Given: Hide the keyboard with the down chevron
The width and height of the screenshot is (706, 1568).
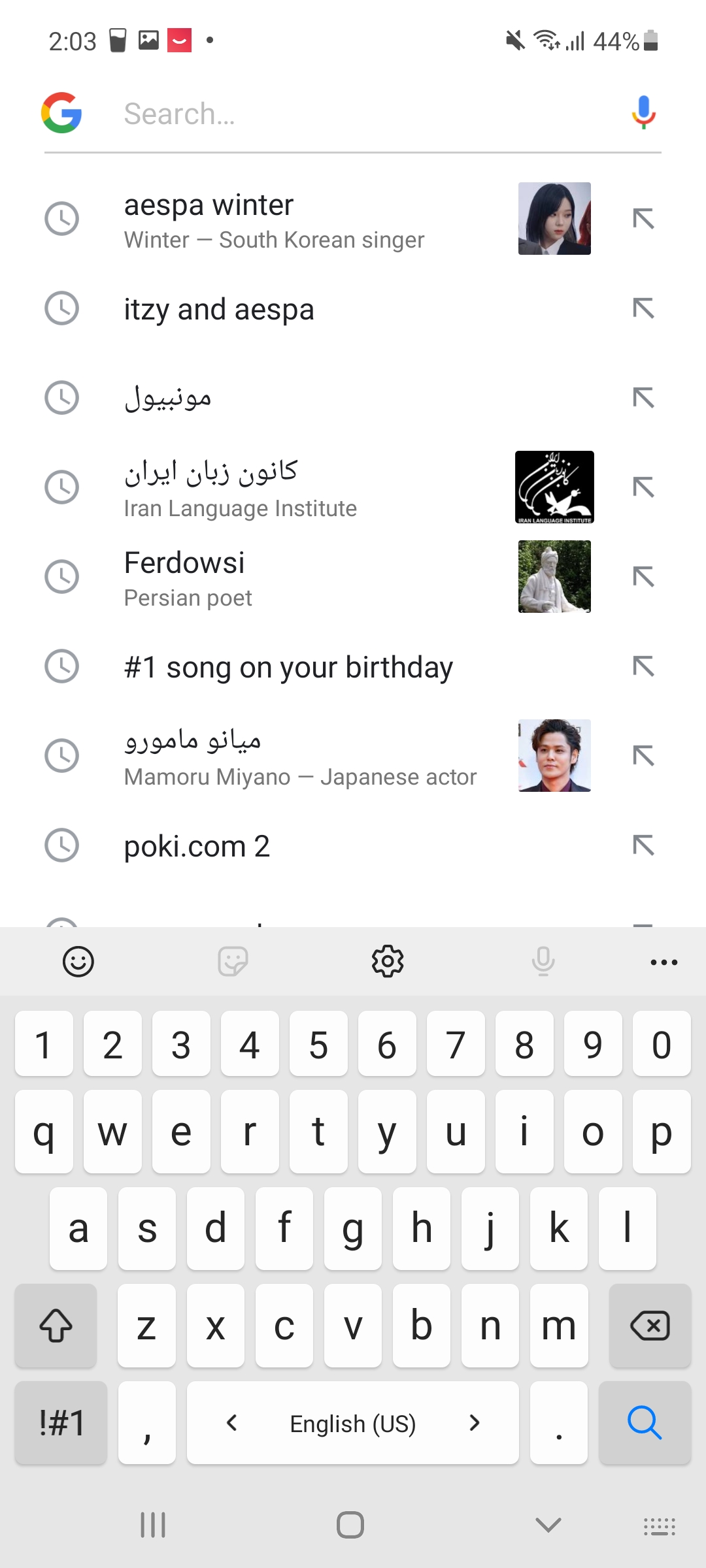Looking at the screenshot, I should point(548,1525).
